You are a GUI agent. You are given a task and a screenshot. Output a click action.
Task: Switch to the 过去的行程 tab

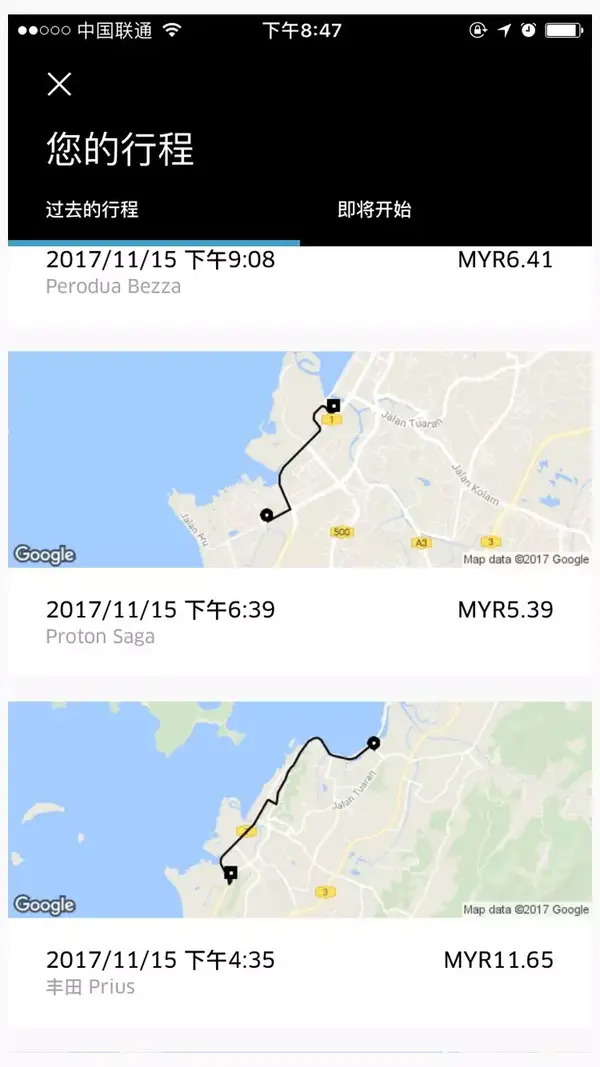(x=92, y=210)
